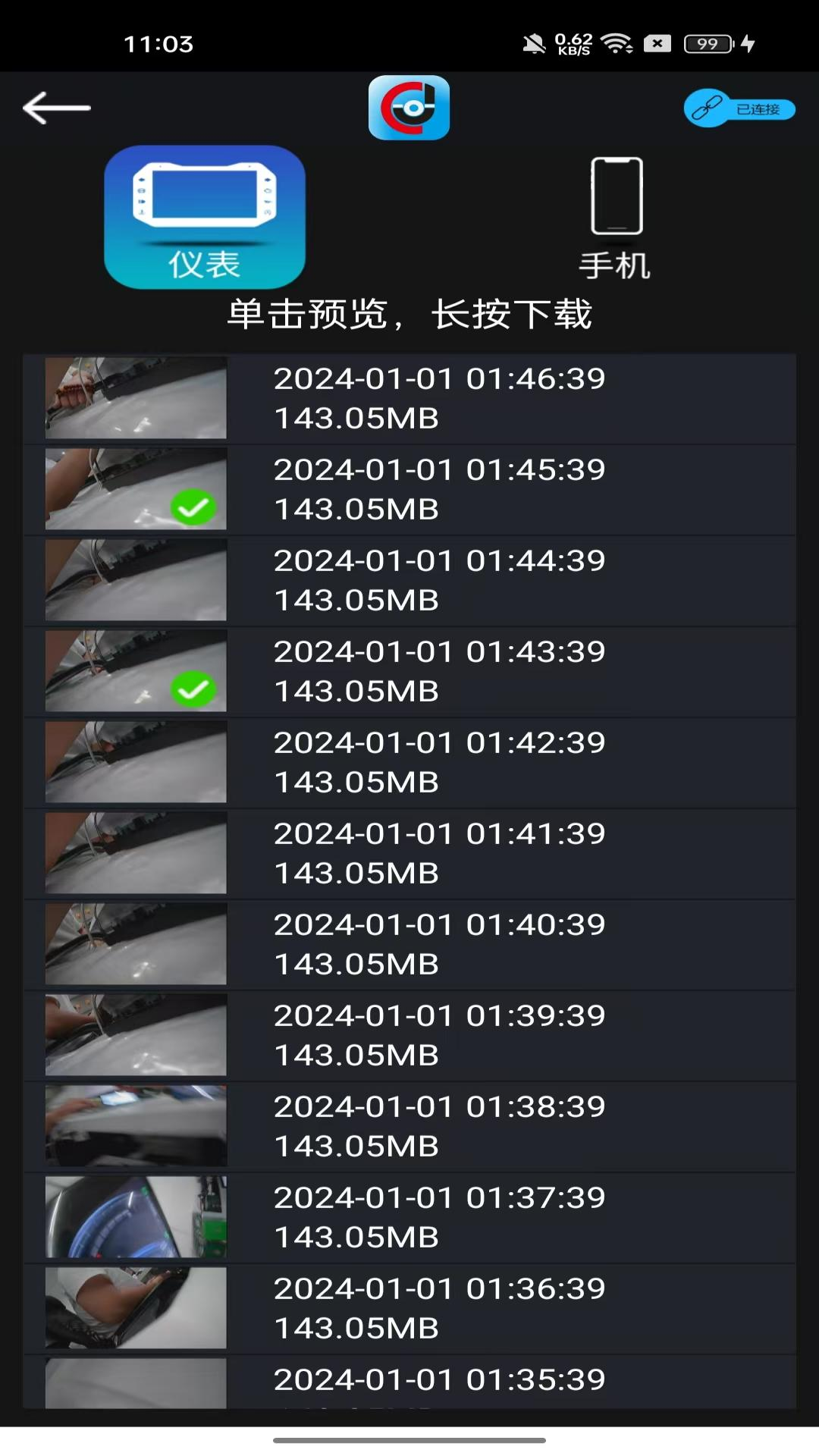Viewport: 819px width, 1456px height.
Task: Go back using the arrow icon
Action: tap(57, 108)
